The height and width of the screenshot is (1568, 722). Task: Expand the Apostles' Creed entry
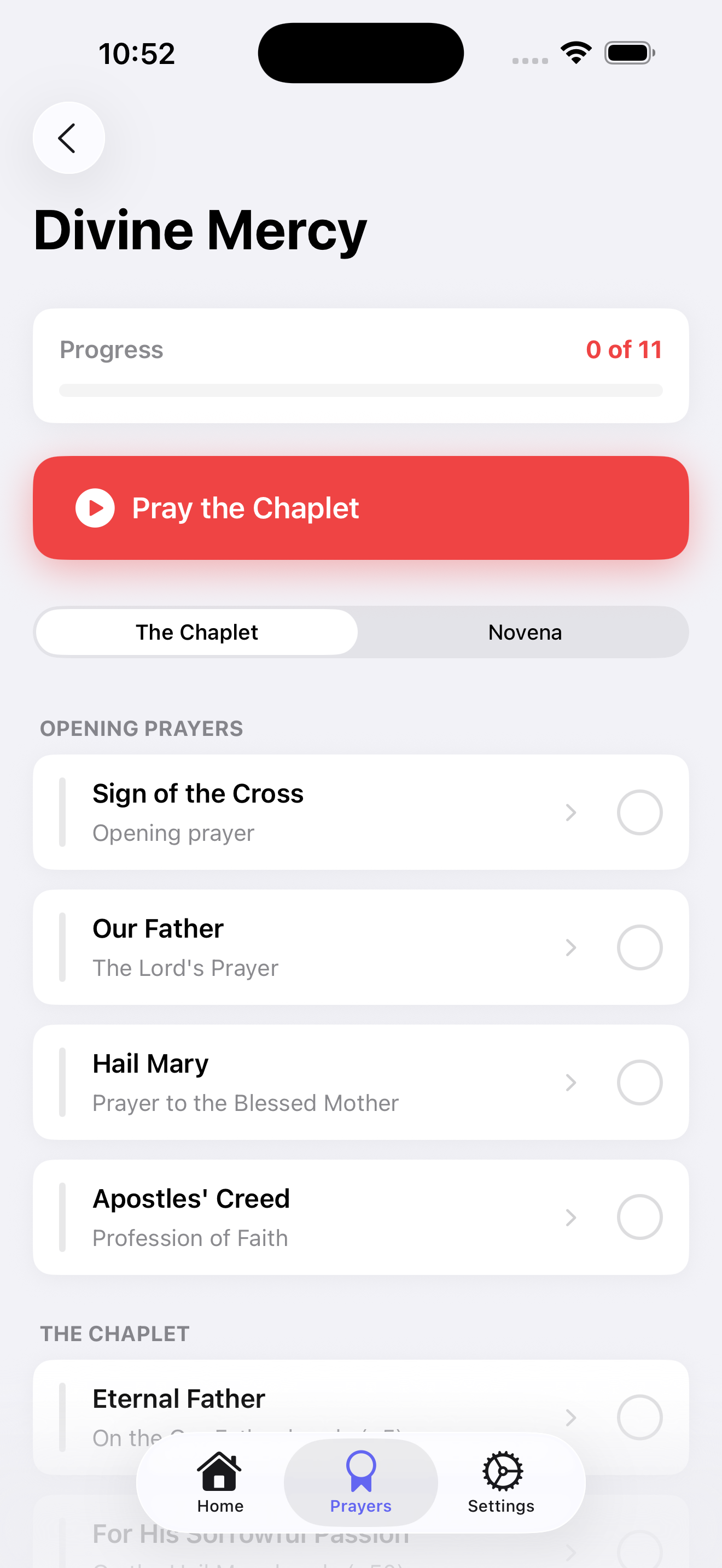pyautogui.click(x=570, y=1218)
